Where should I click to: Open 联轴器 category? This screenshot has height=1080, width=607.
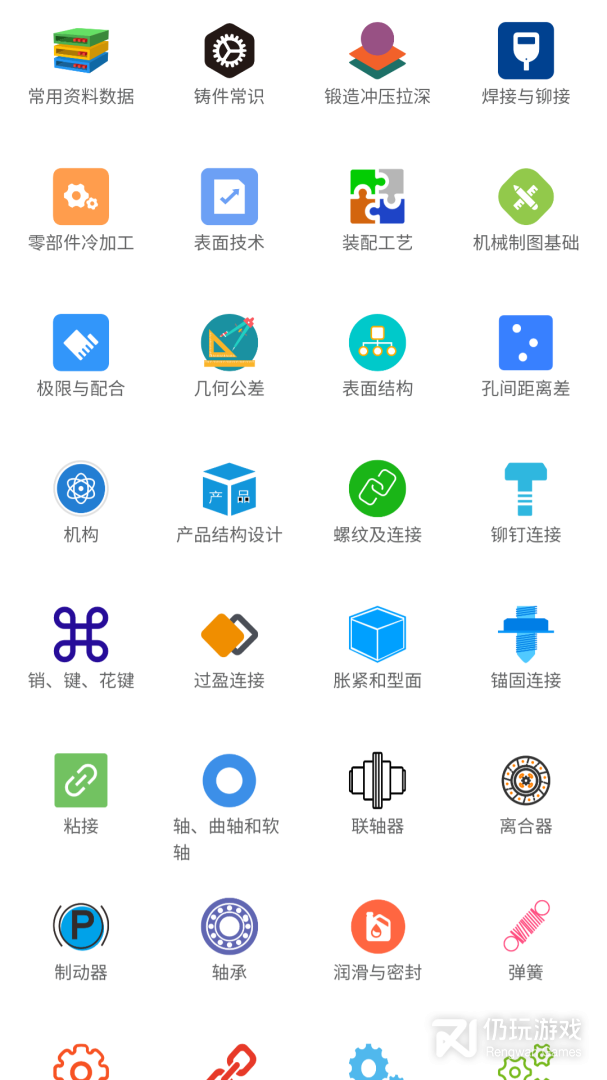coord(377,781)
